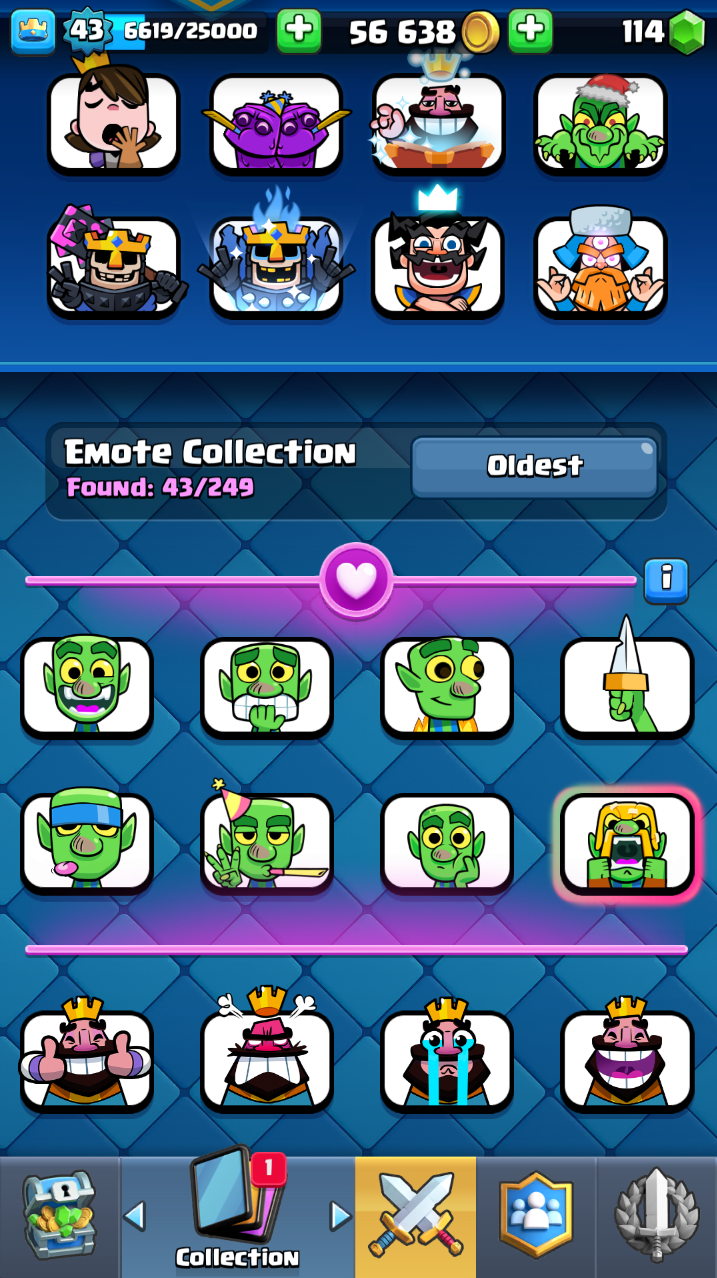This screenshot has height=1278, width=717.
Task: Select the Santa hat goblin emote
Action: coord(600,122)
